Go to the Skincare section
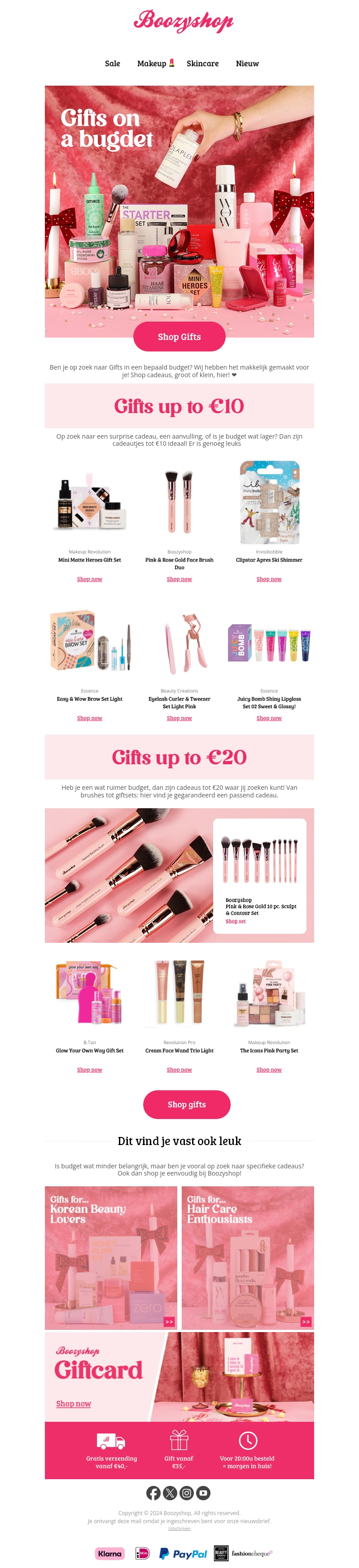The image size is (359, 1568). (x=202, y=63)
